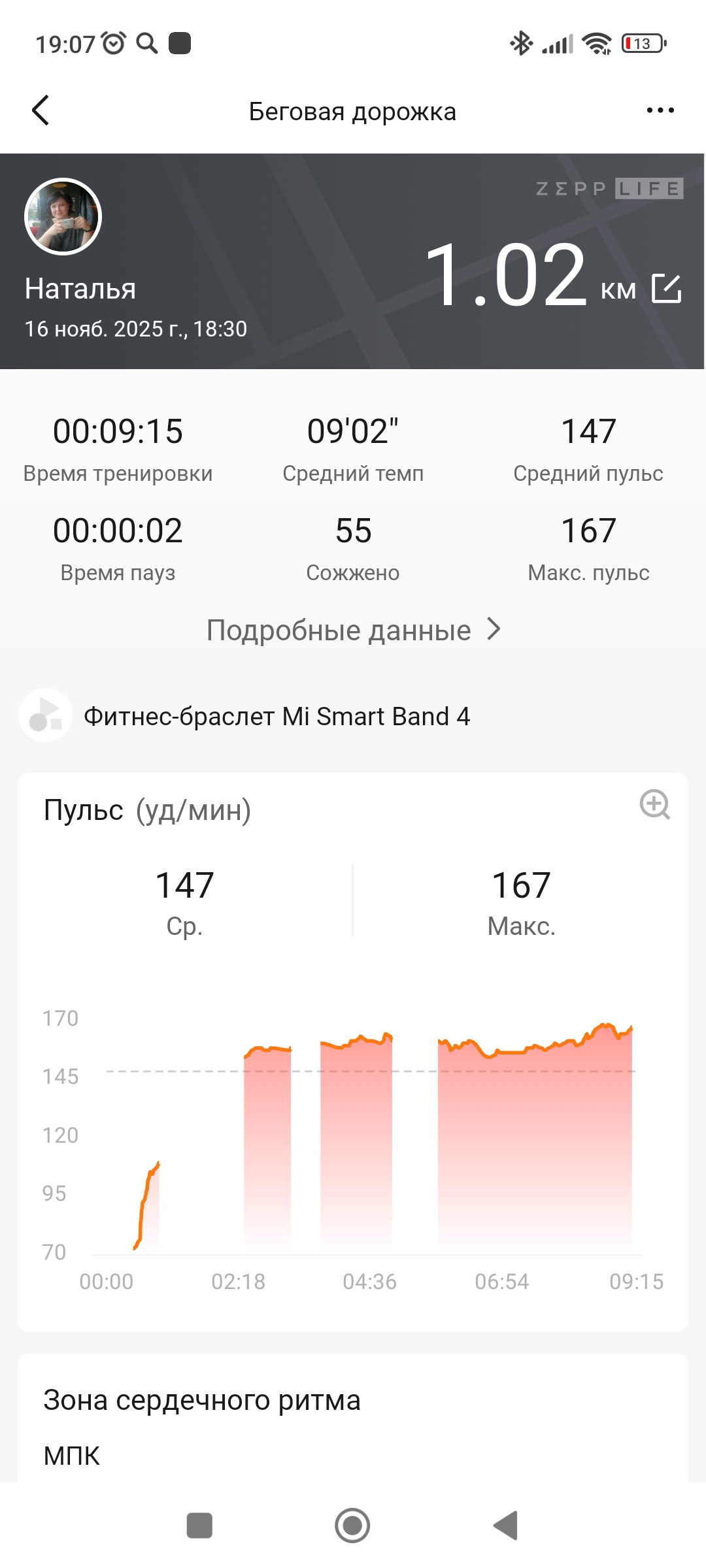Go back from the Беговая дорожка screen
Viewport: 706px width, 1568px height.
pos(41,110)
